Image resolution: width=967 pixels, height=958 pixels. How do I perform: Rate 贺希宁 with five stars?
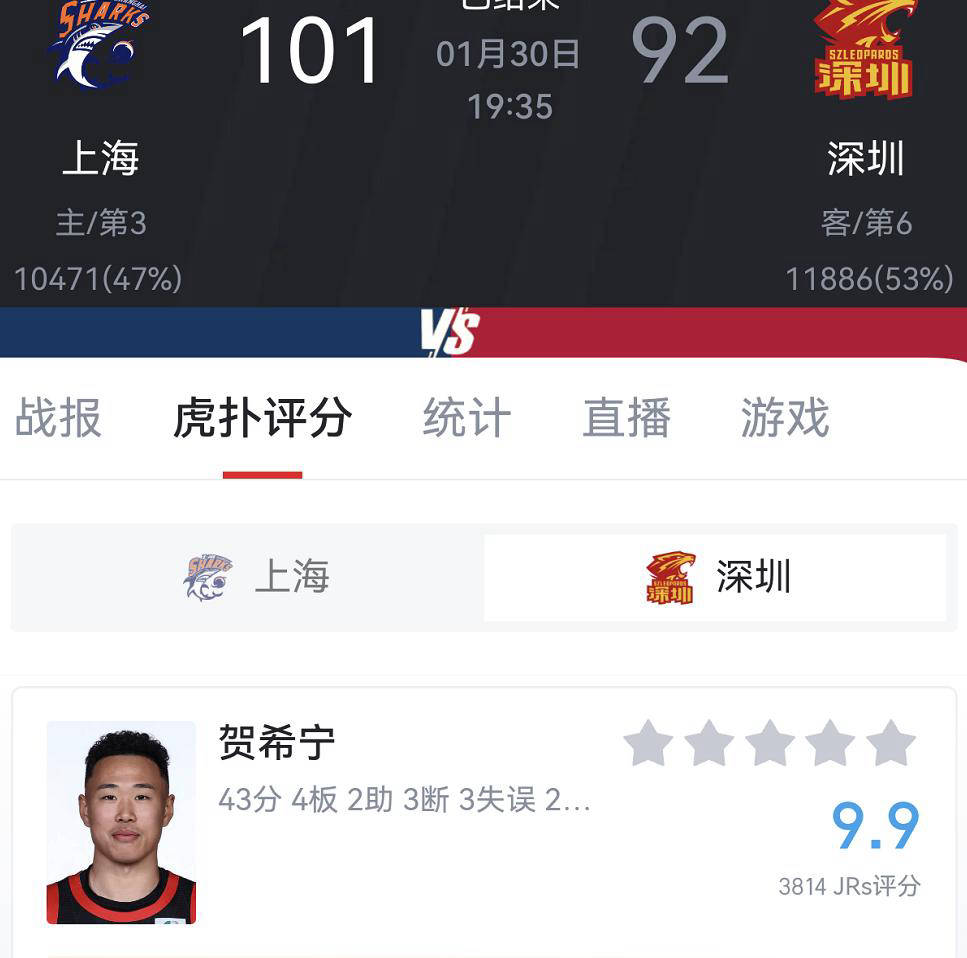coord(890,745)
